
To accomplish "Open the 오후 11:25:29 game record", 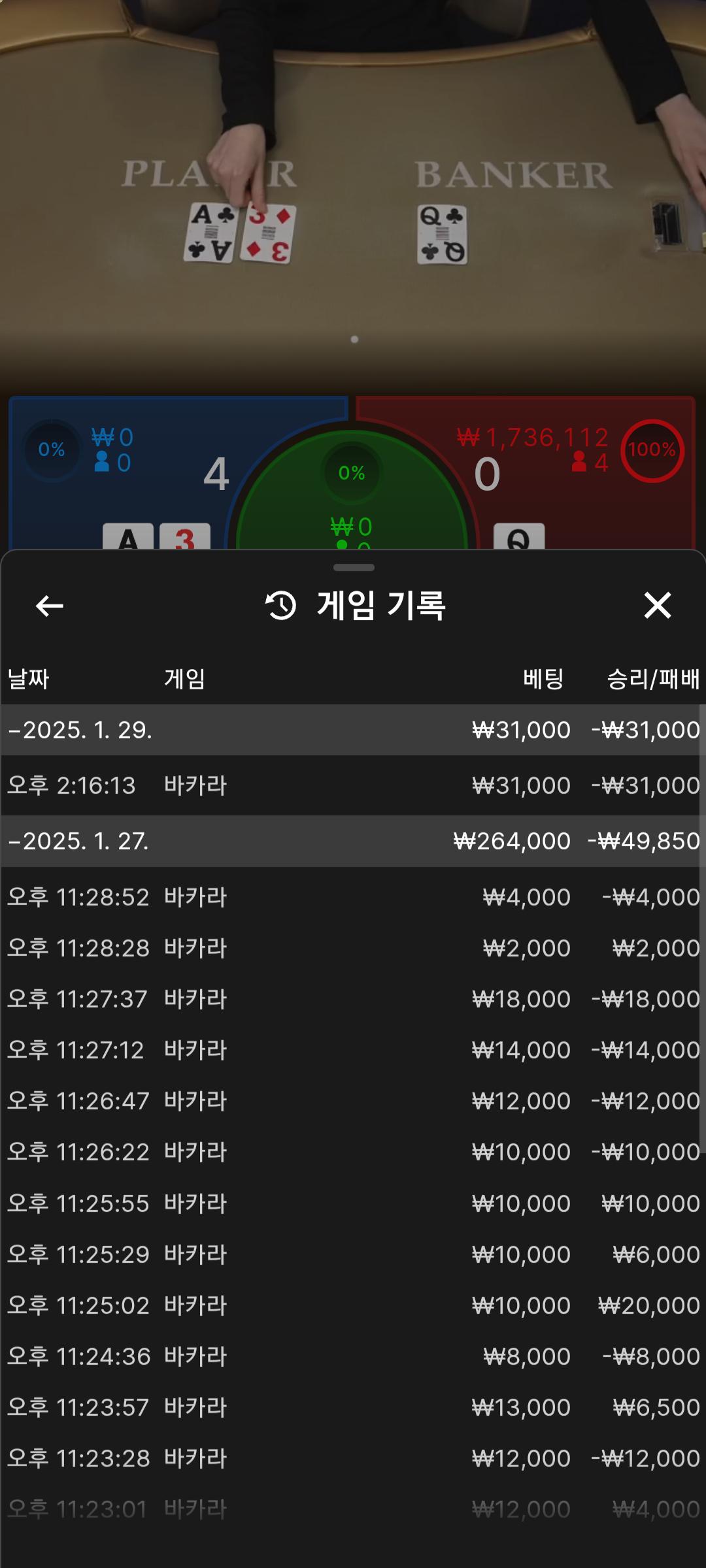I will (x=353, y=1254).
